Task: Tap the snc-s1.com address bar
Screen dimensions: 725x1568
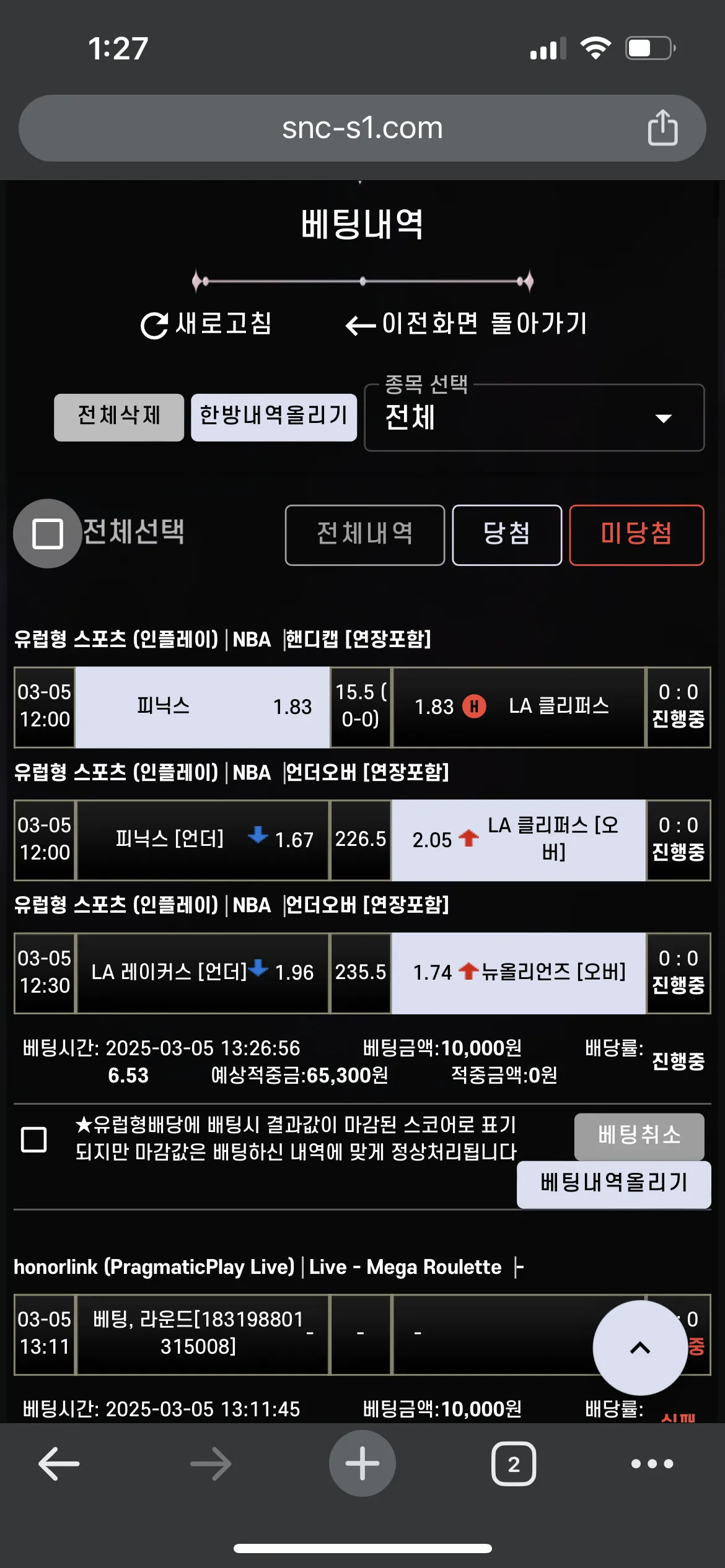Action: coord(362,128)
